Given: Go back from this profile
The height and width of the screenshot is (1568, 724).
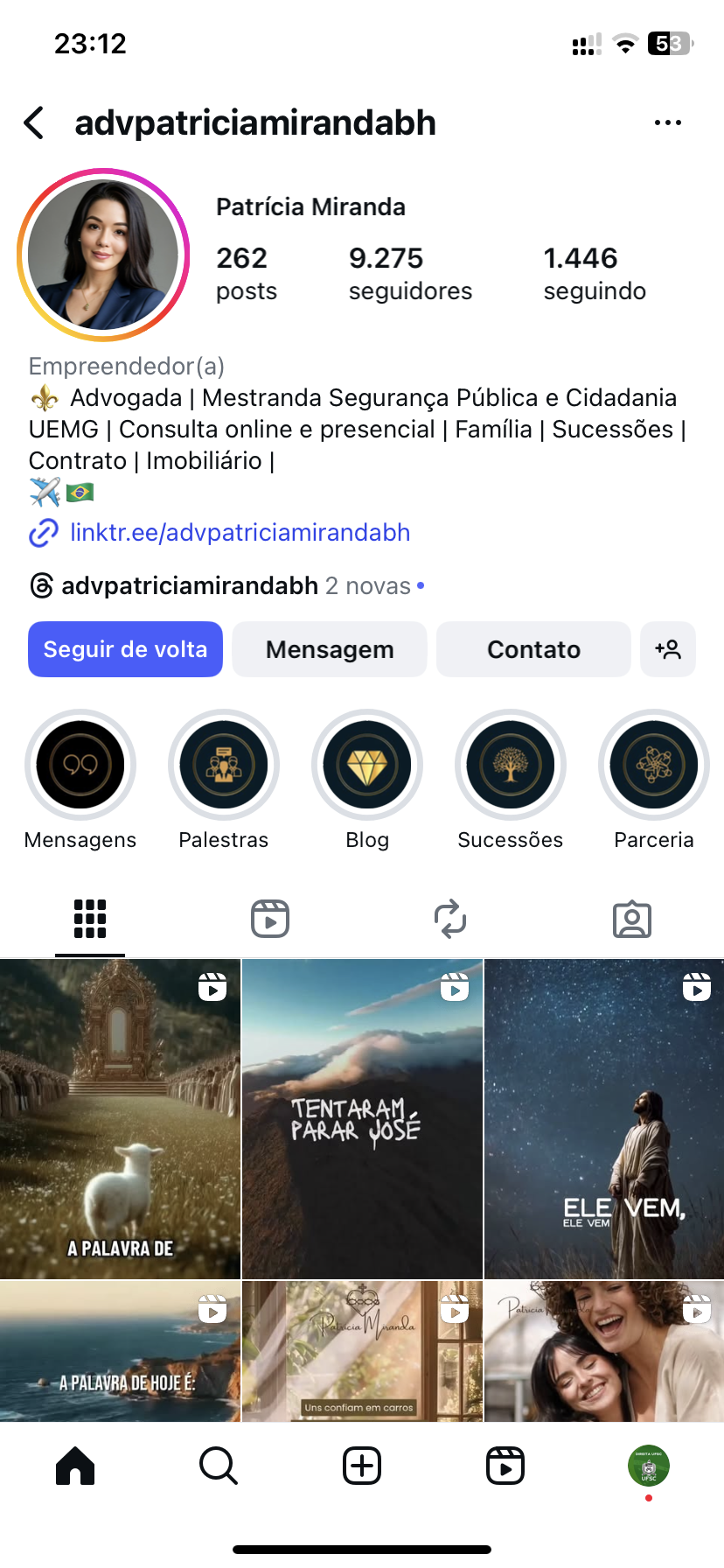Looking at the screenshot, I should click(x=35, y=123).
